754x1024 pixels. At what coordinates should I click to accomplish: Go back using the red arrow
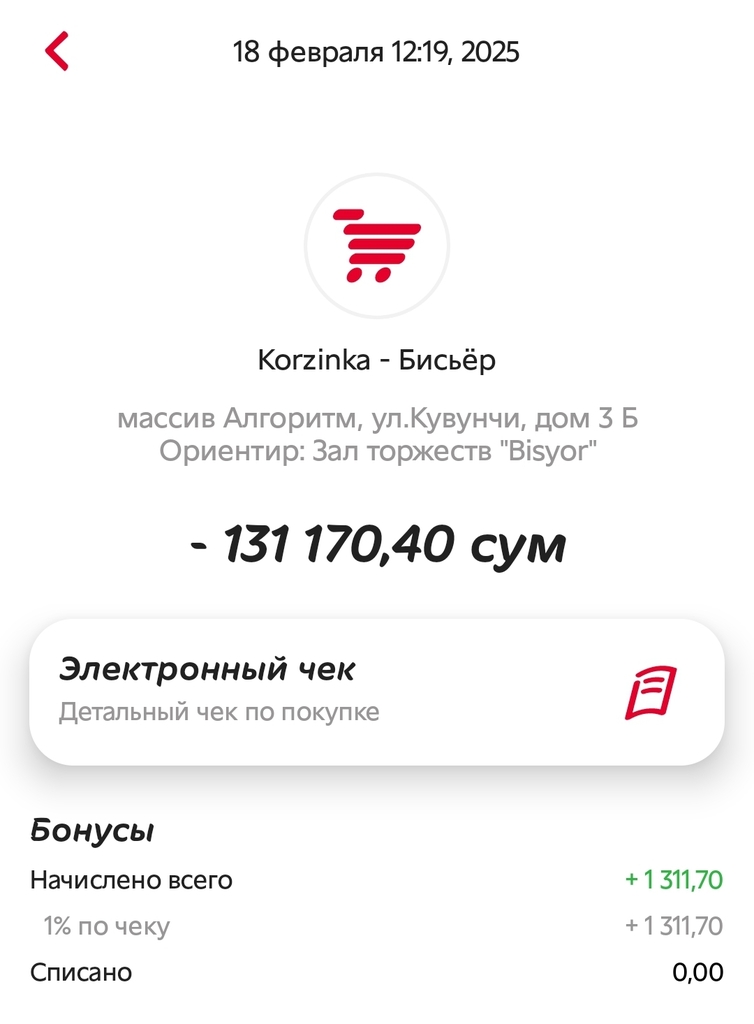(57, 51)
